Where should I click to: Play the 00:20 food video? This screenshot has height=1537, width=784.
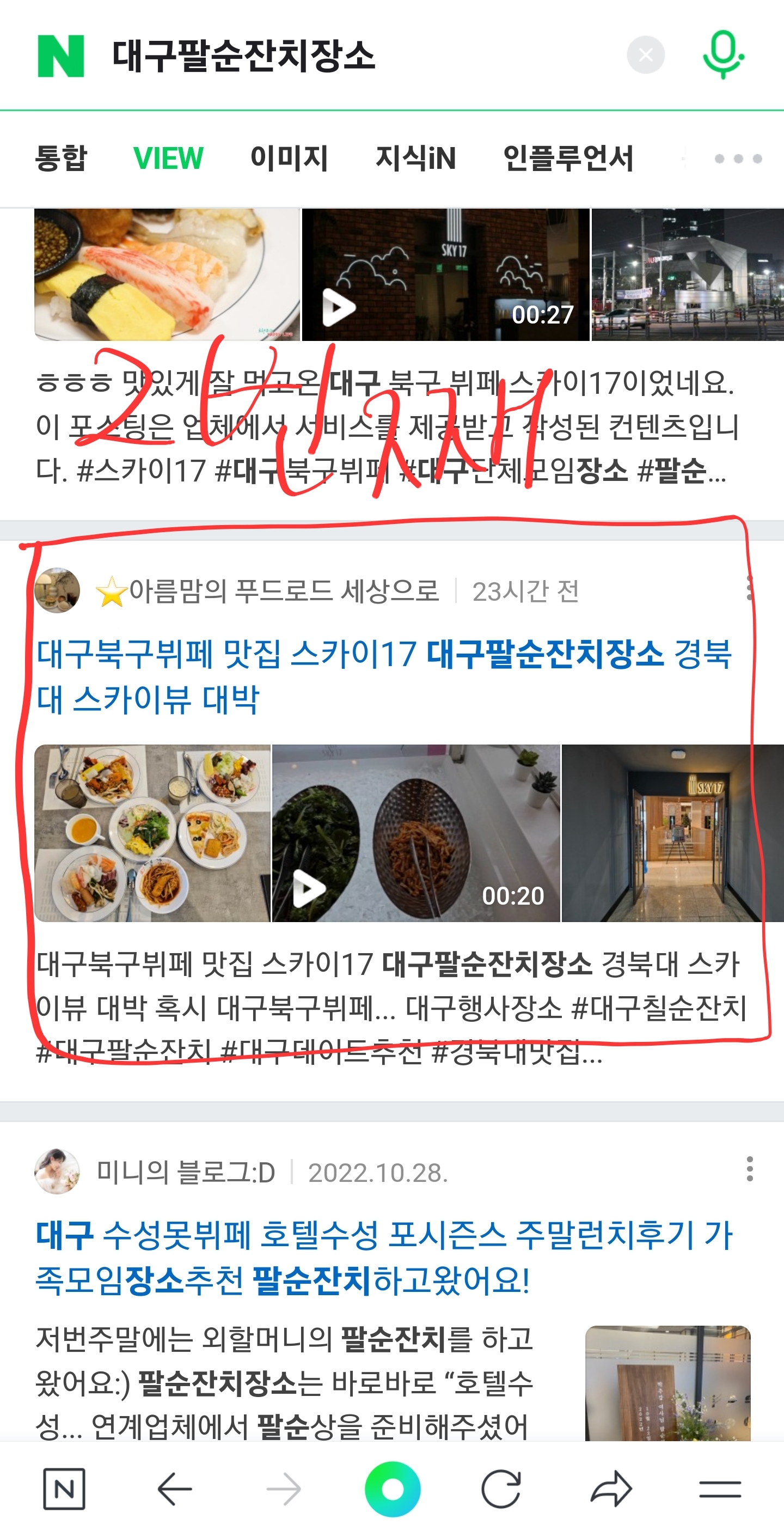pyautogui.click(x=415, y=833)
